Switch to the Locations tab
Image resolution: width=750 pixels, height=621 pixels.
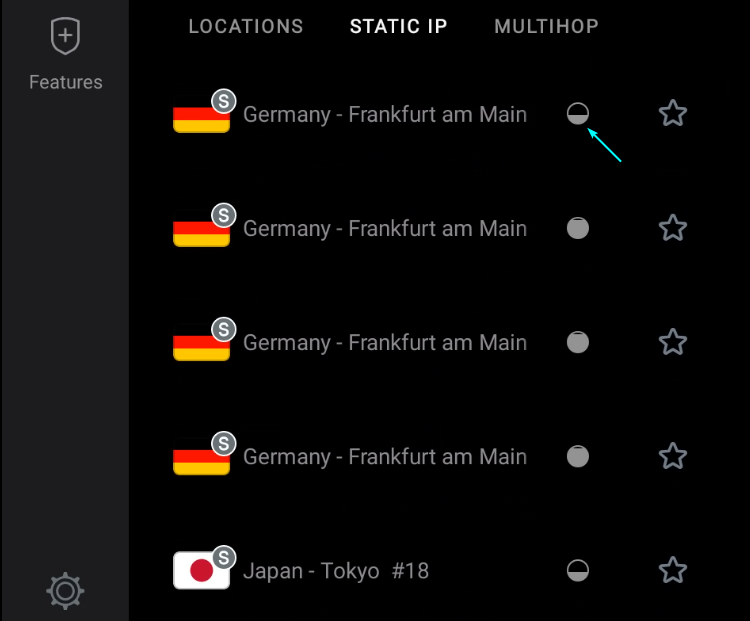pos(246,27)
